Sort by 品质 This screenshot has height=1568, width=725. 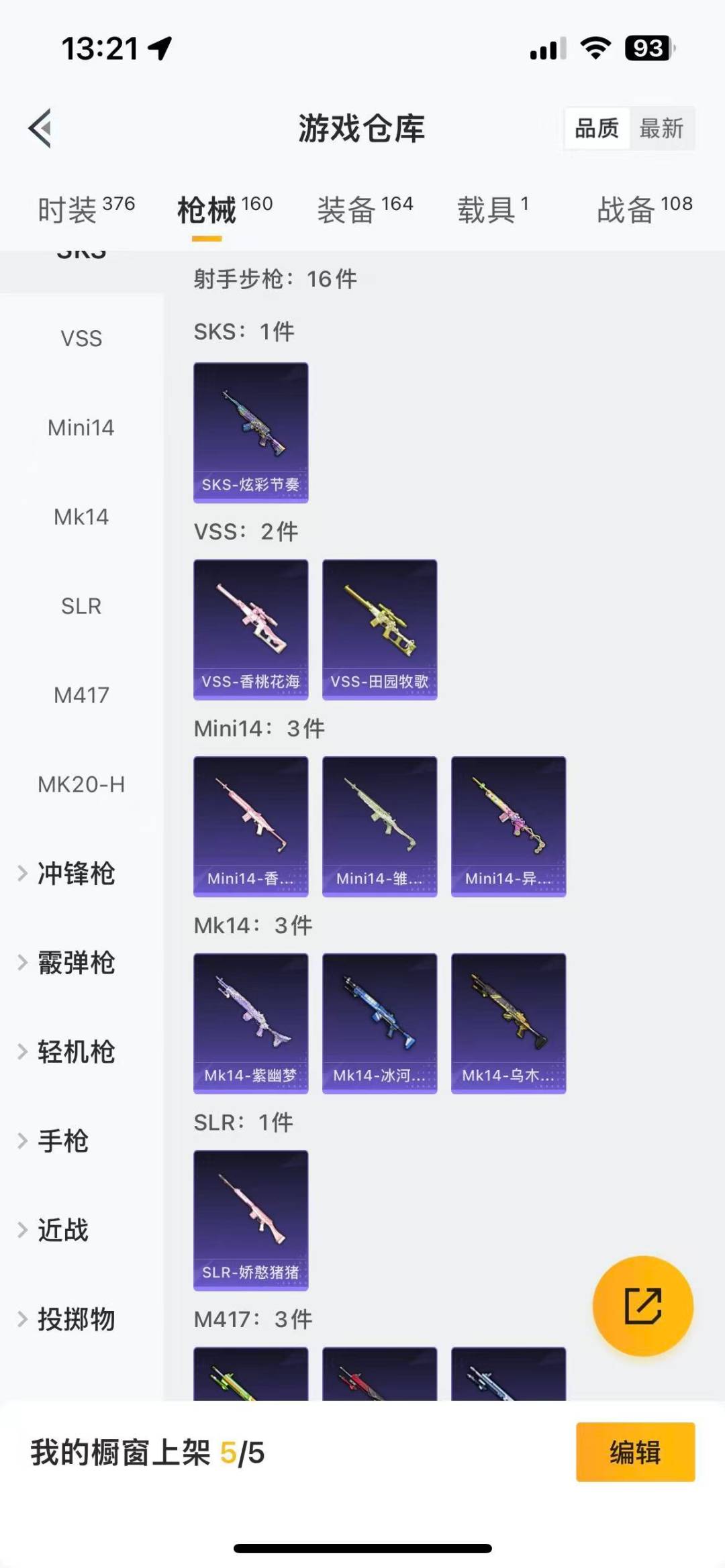coord(597,128)
